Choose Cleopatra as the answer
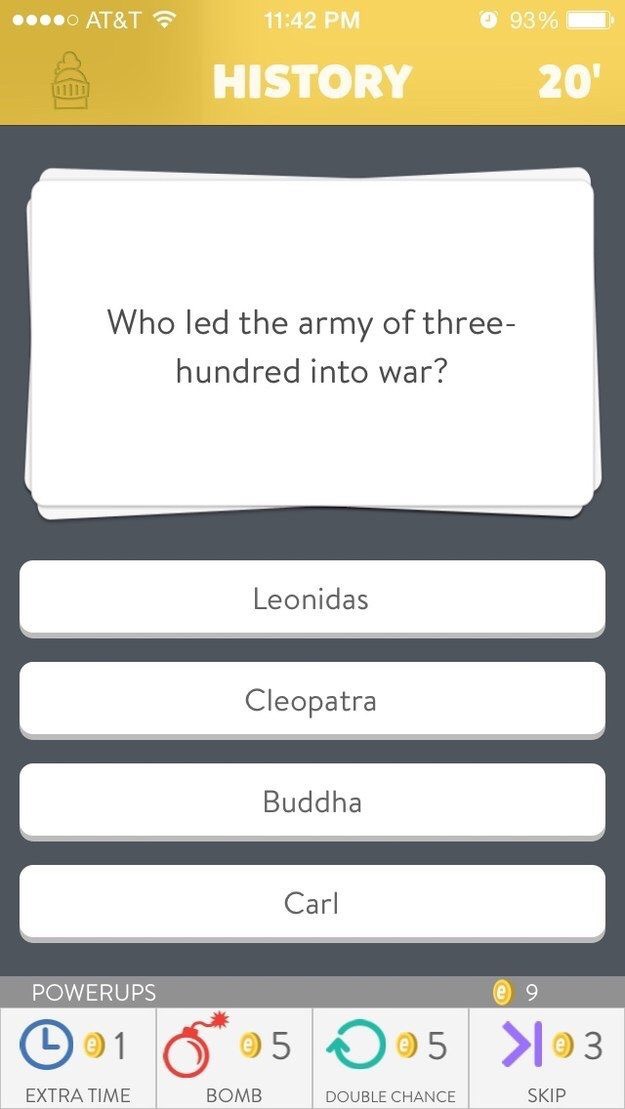This screenshot has width=625, height=1109. coord(312,700)
